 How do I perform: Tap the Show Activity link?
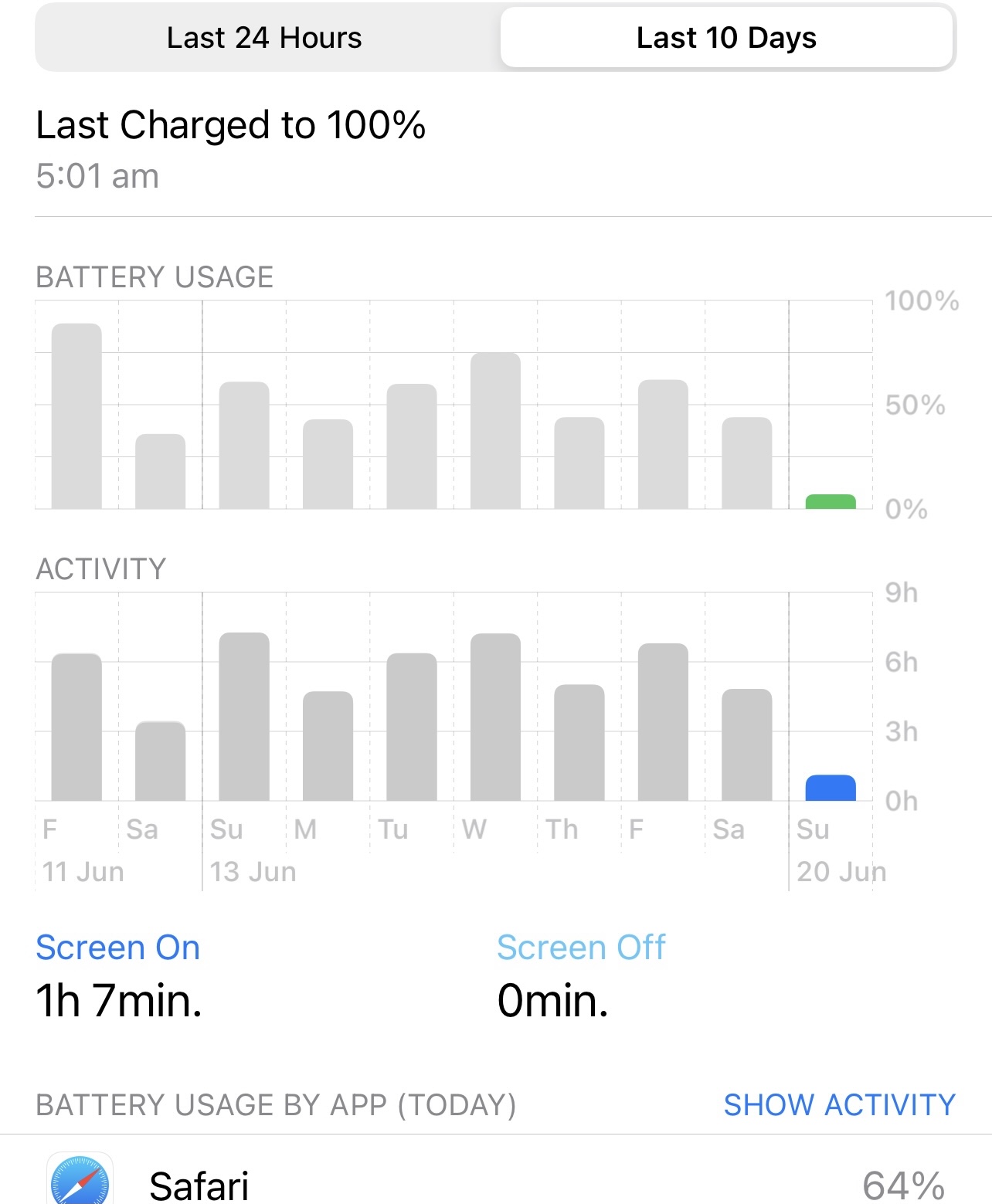tap(839, 1105)
